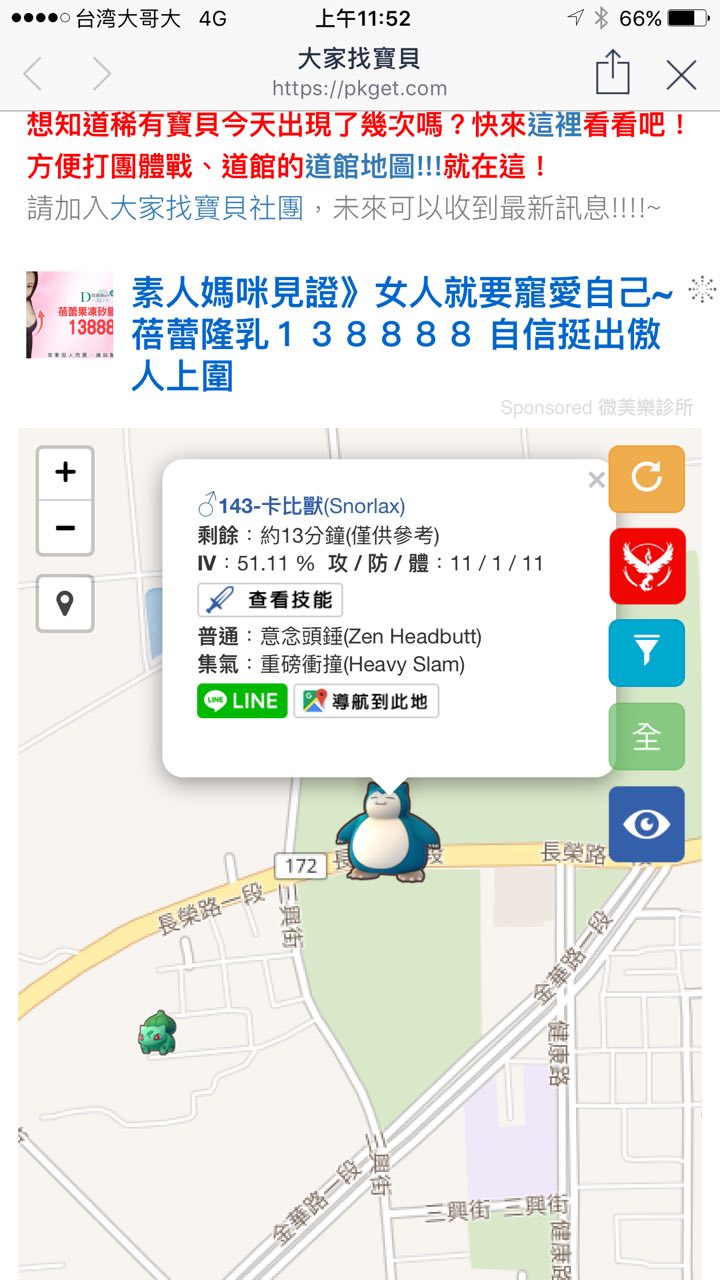Zoom in on the map
Screen dimensions: 720x1280
click(65, 473)
